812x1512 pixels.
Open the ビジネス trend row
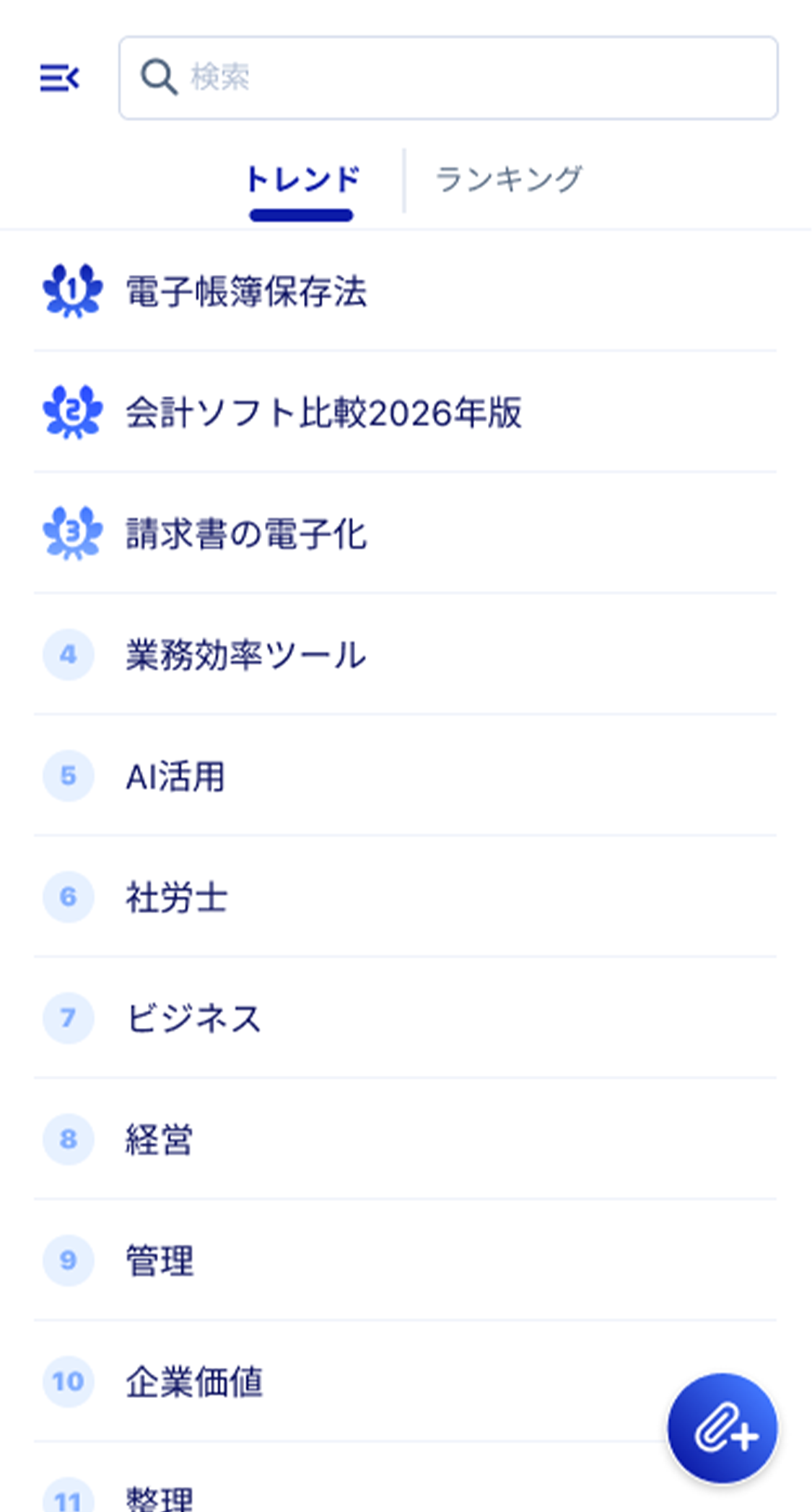(193, 1019)
